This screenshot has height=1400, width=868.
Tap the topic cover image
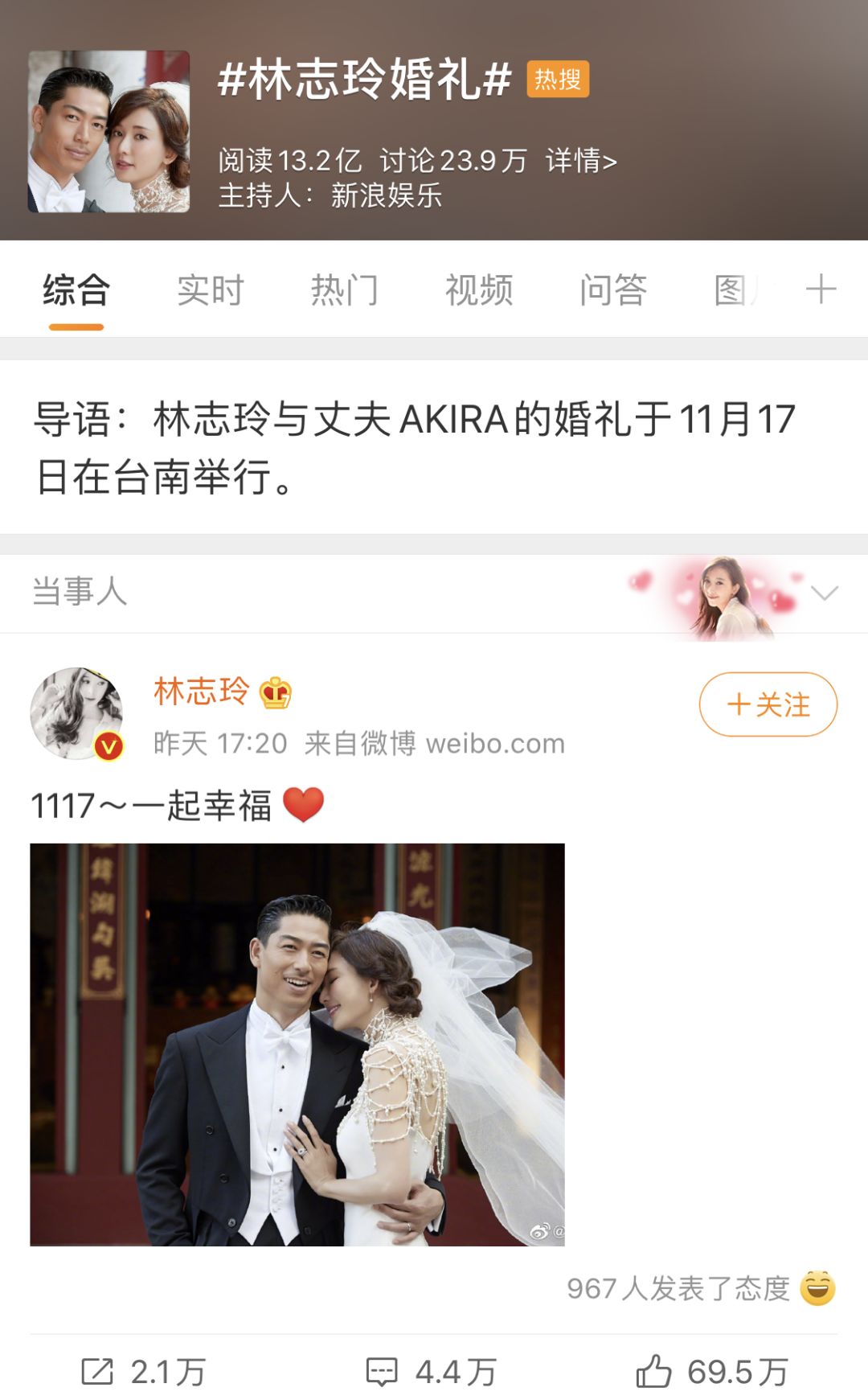pos(109,132)
